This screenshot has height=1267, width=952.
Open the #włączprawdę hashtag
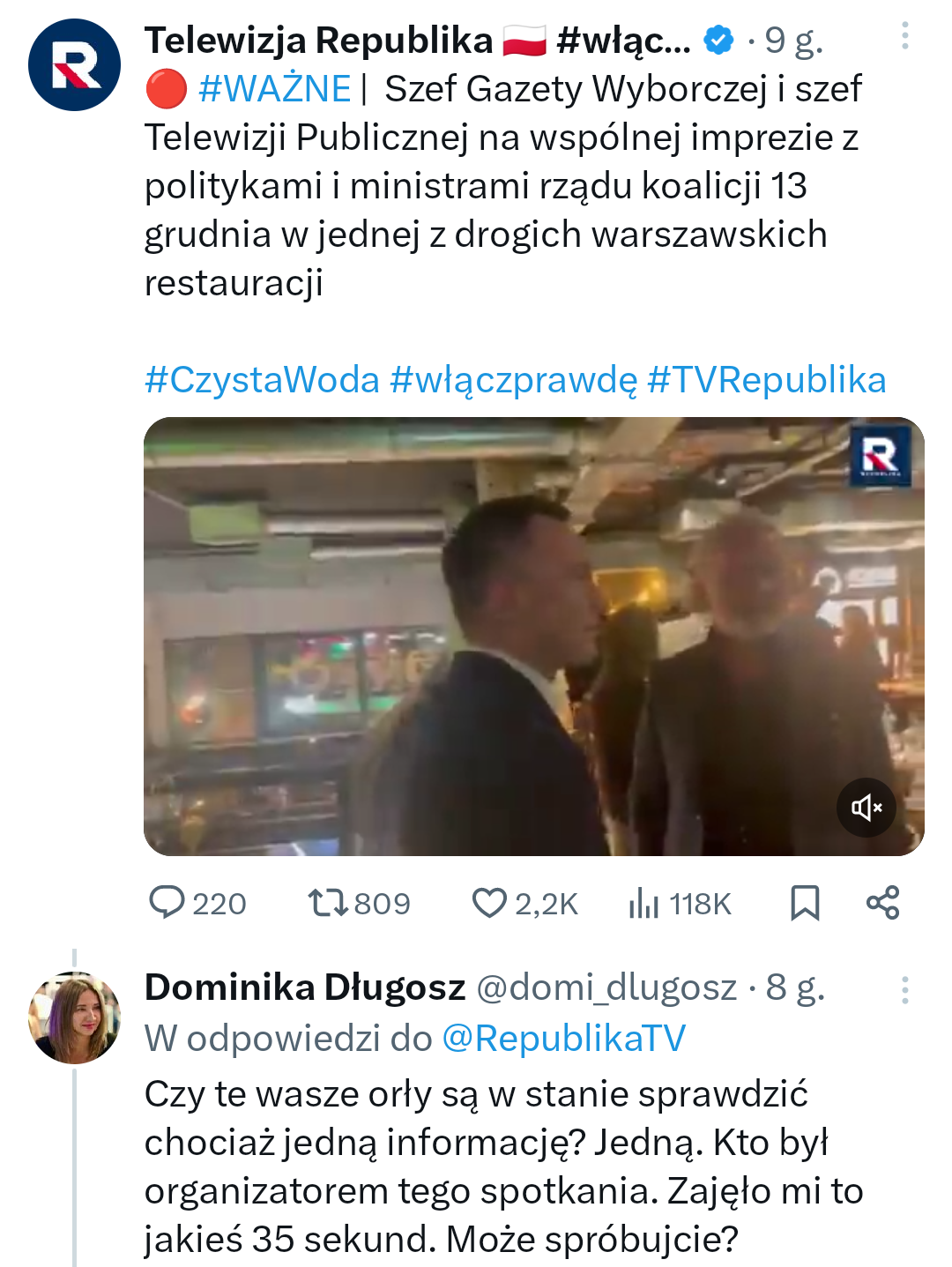(513, 380)
